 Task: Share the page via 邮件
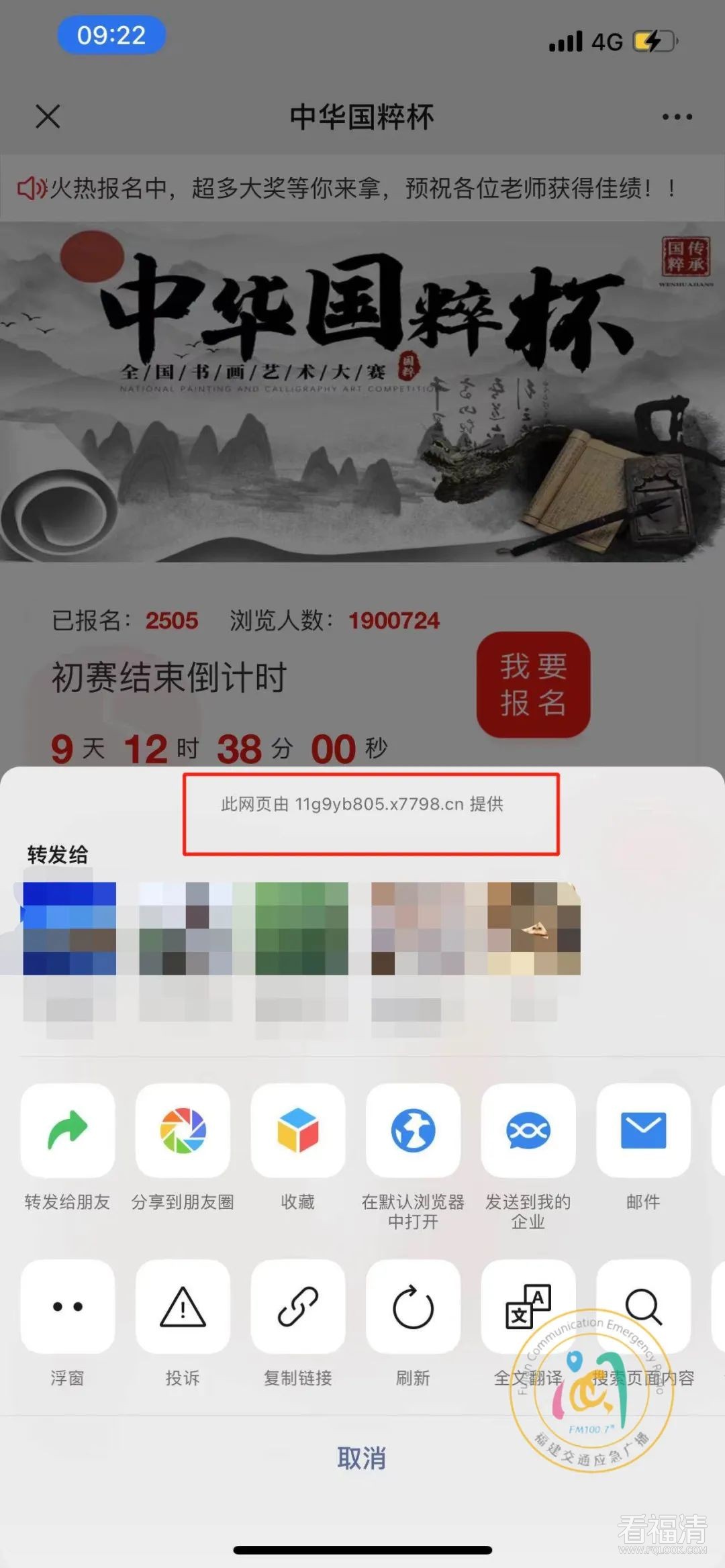pos(643,1130)
